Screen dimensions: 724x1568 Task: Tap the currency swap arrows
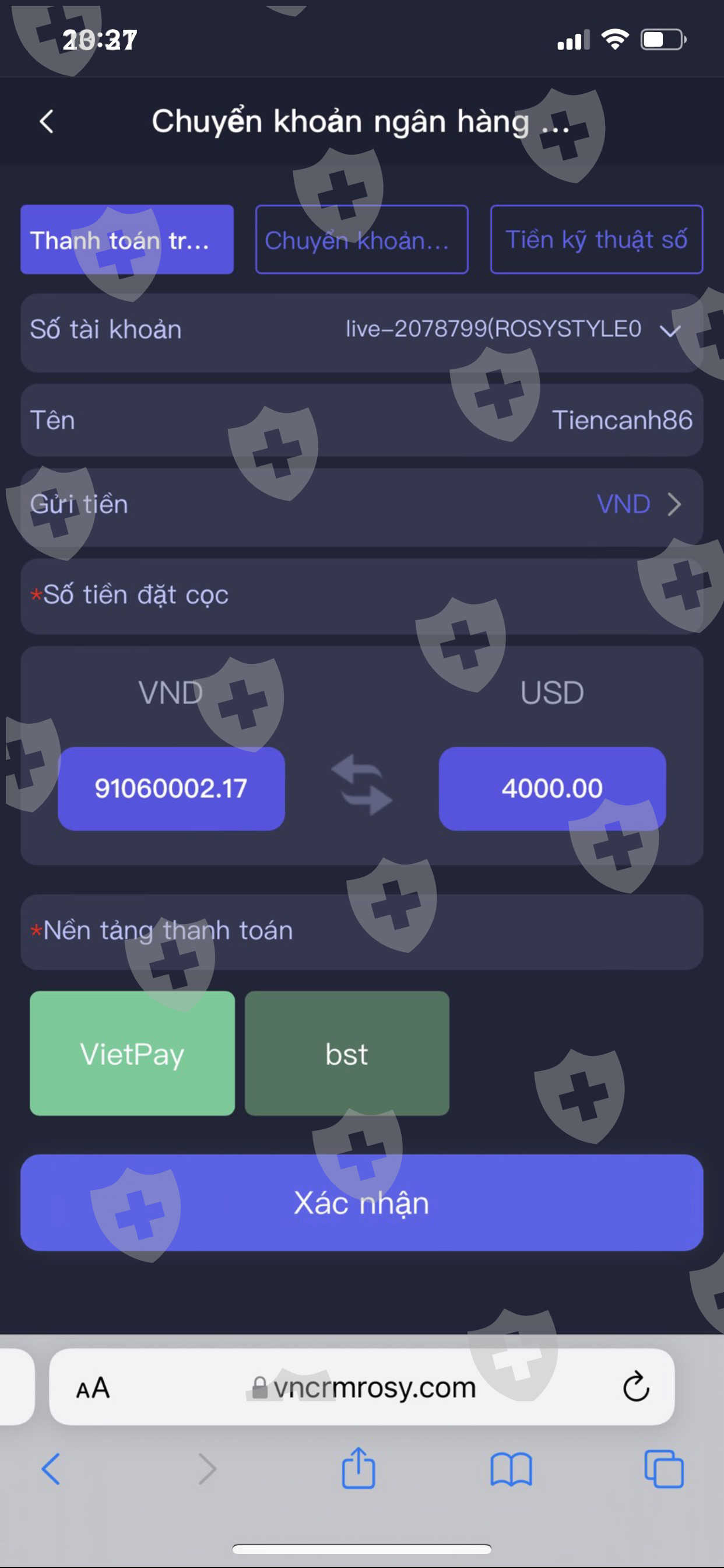pyautogui.click(x=361, y=785)
